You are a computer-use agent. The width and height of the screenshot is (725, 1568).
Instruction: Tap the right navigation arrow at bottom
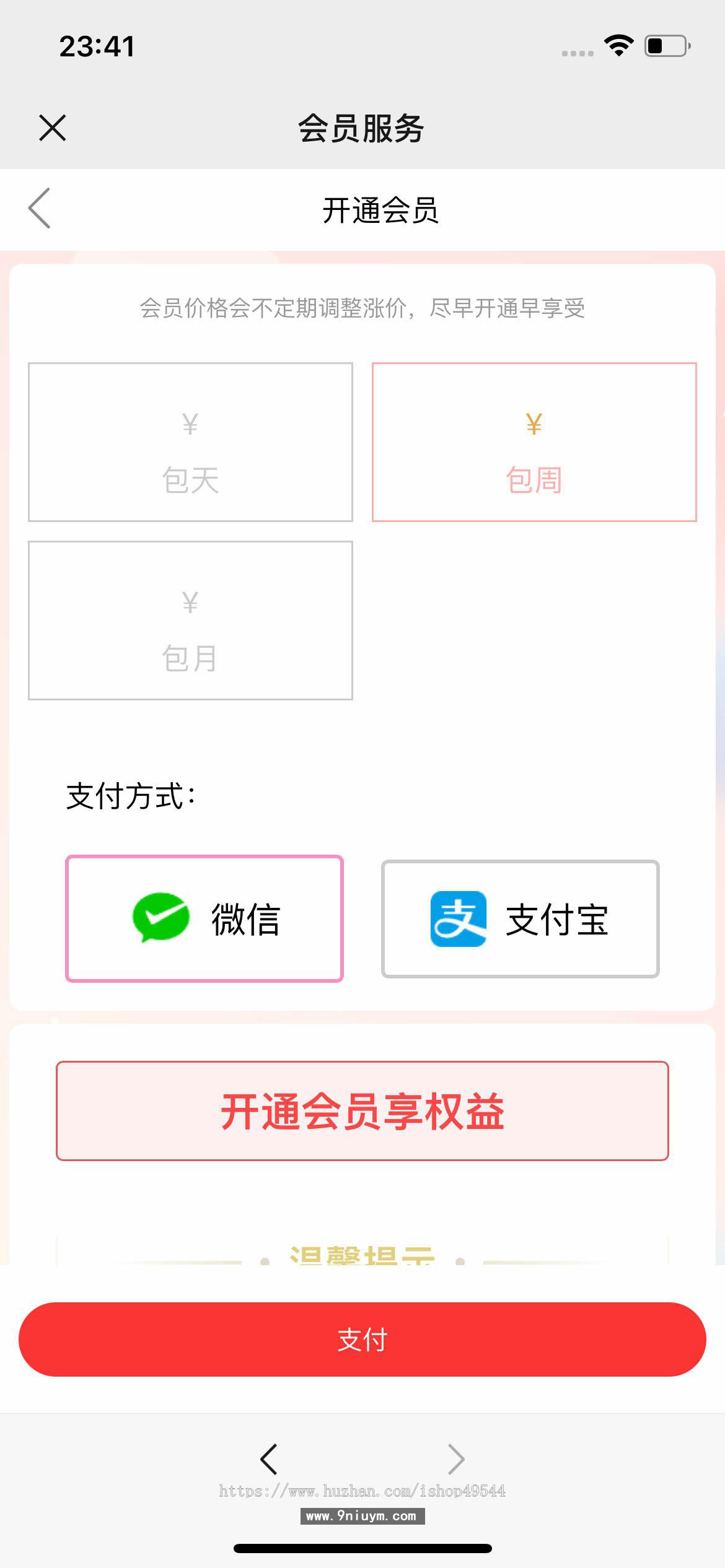point(456,1458)
